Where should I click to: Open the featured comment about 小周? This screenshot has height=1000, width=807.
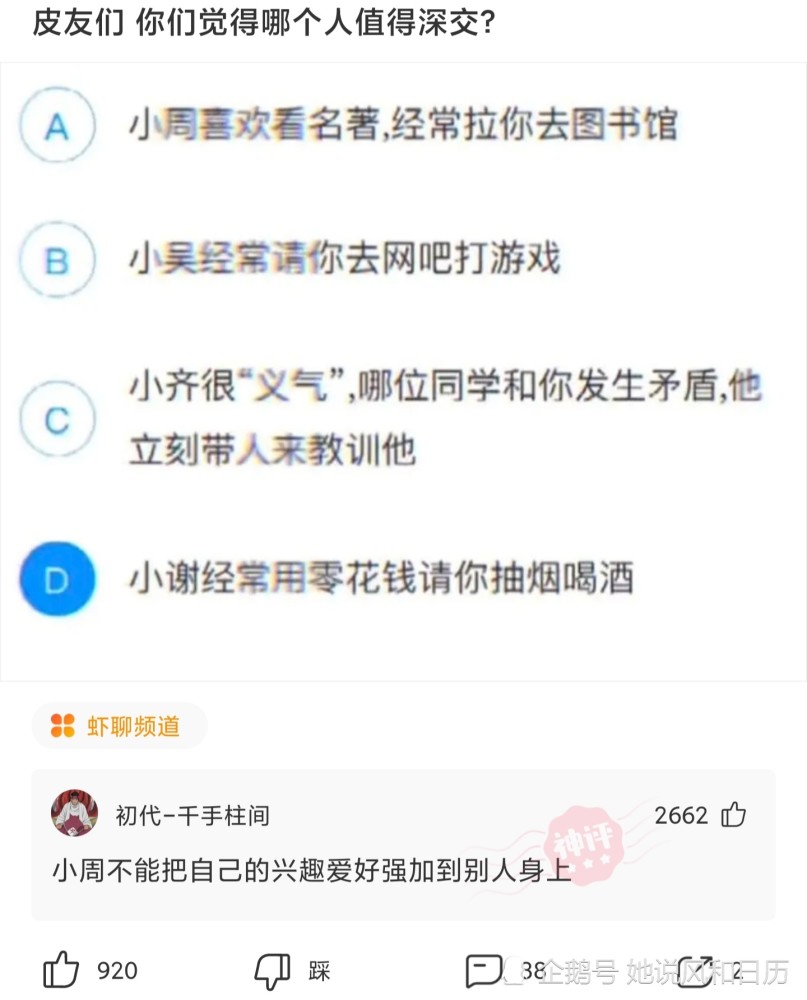[x=311, y=870]
